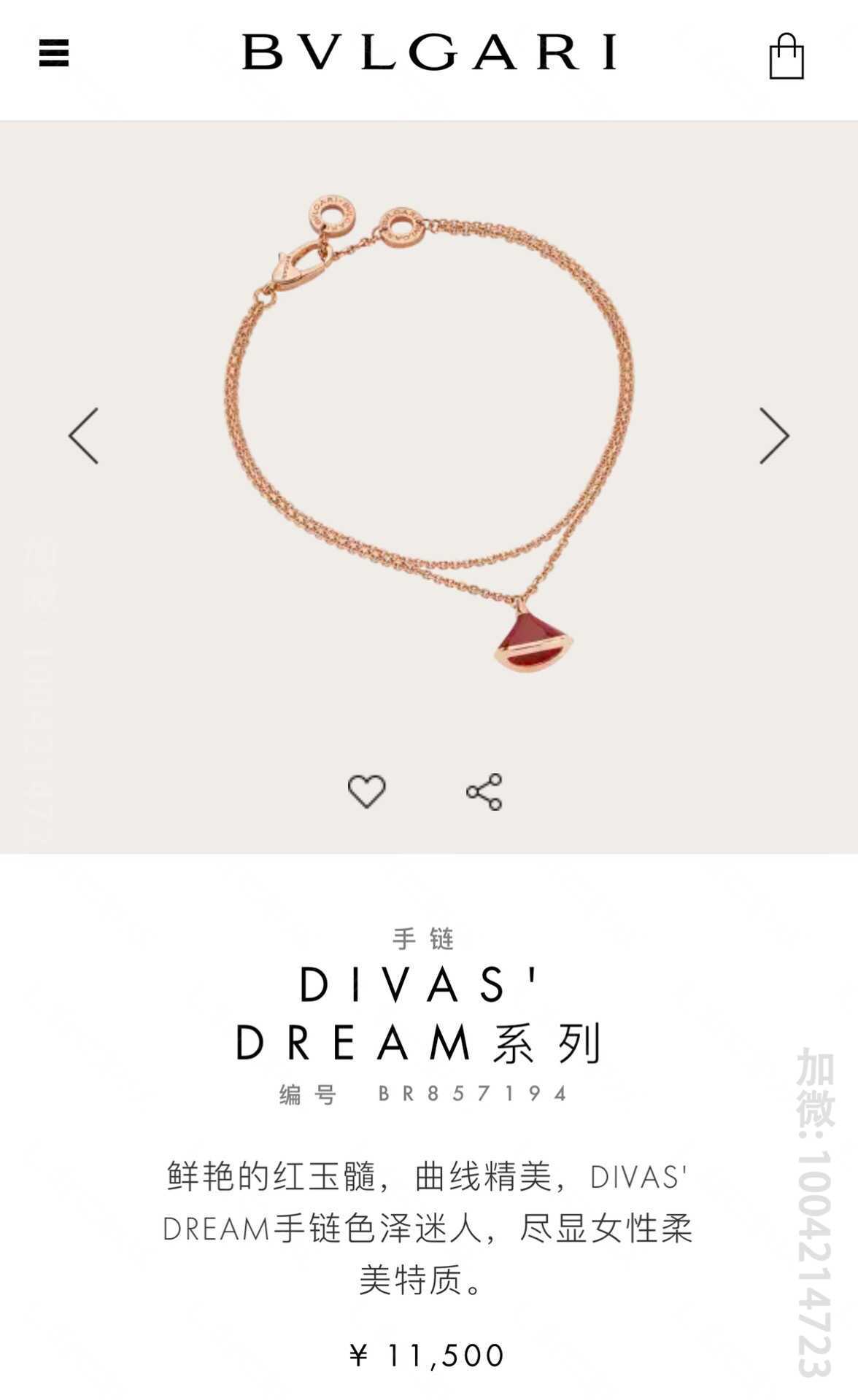The height and width of the screenshot is (1400, 858).
Task: Open the shopping bag
Action: [x=786, y=56]
